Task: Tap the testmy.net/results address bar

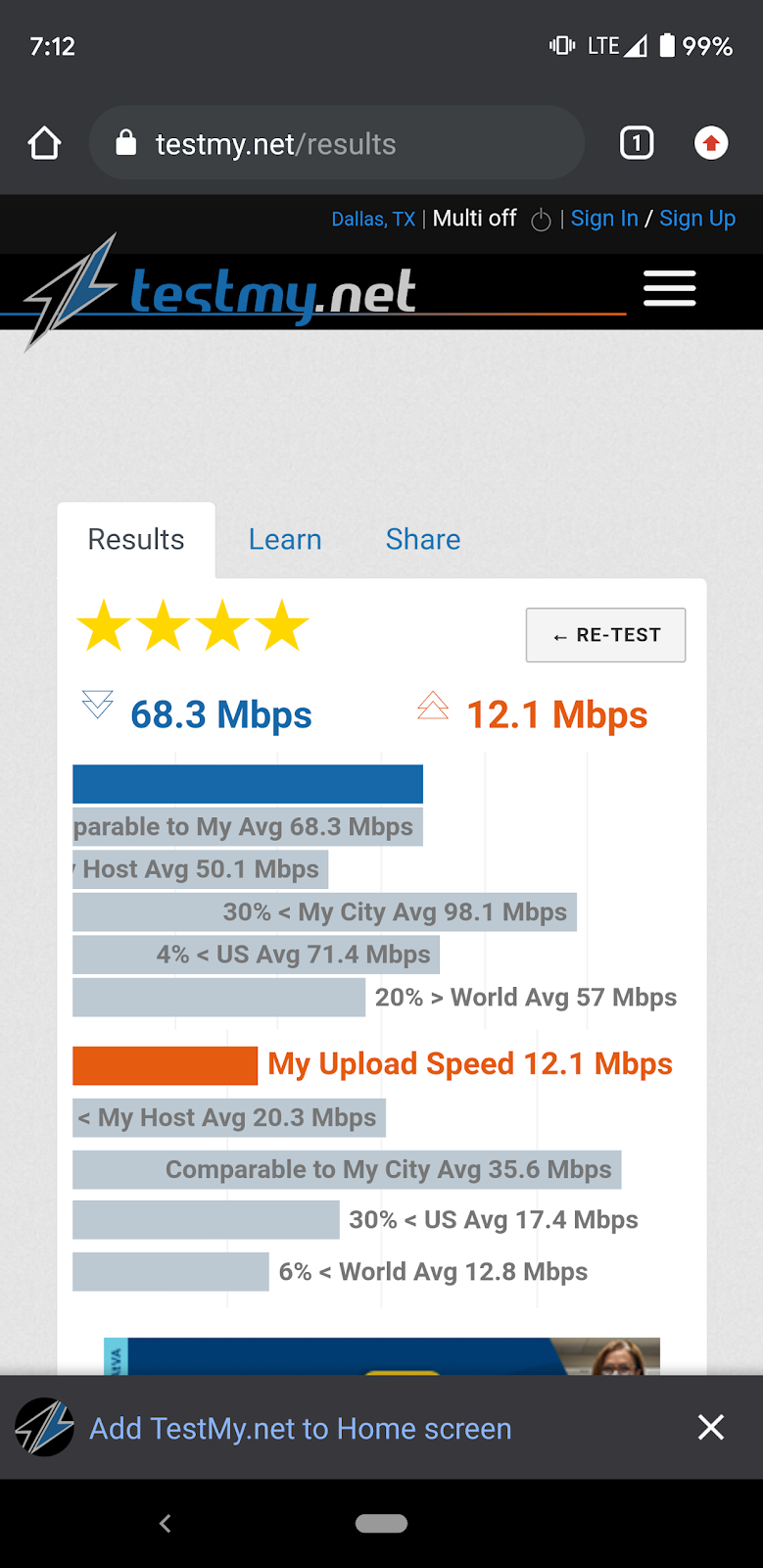Action: click(x=336, y=144)
